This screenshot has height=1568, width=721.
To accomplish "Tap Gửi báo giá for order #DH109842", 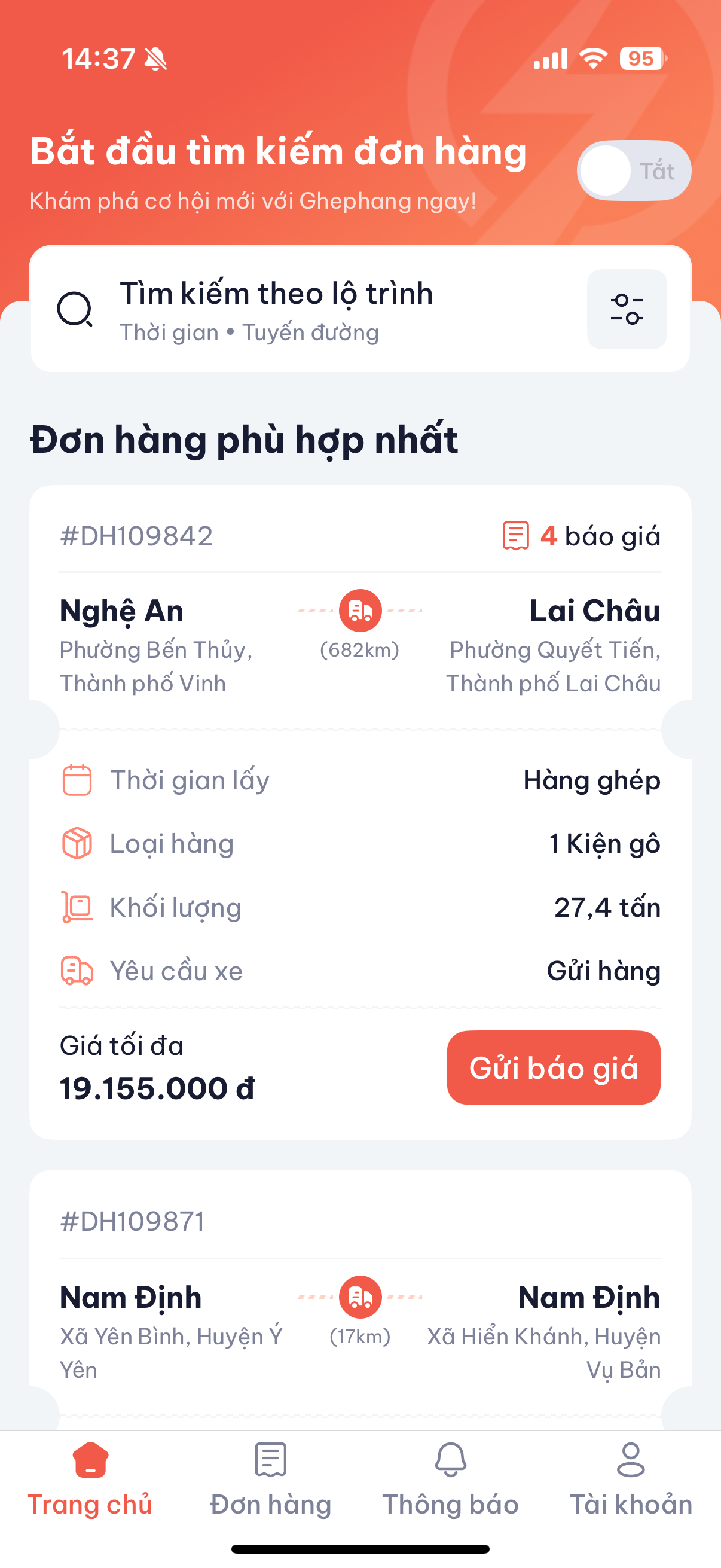I will (x=553, y=1067).
